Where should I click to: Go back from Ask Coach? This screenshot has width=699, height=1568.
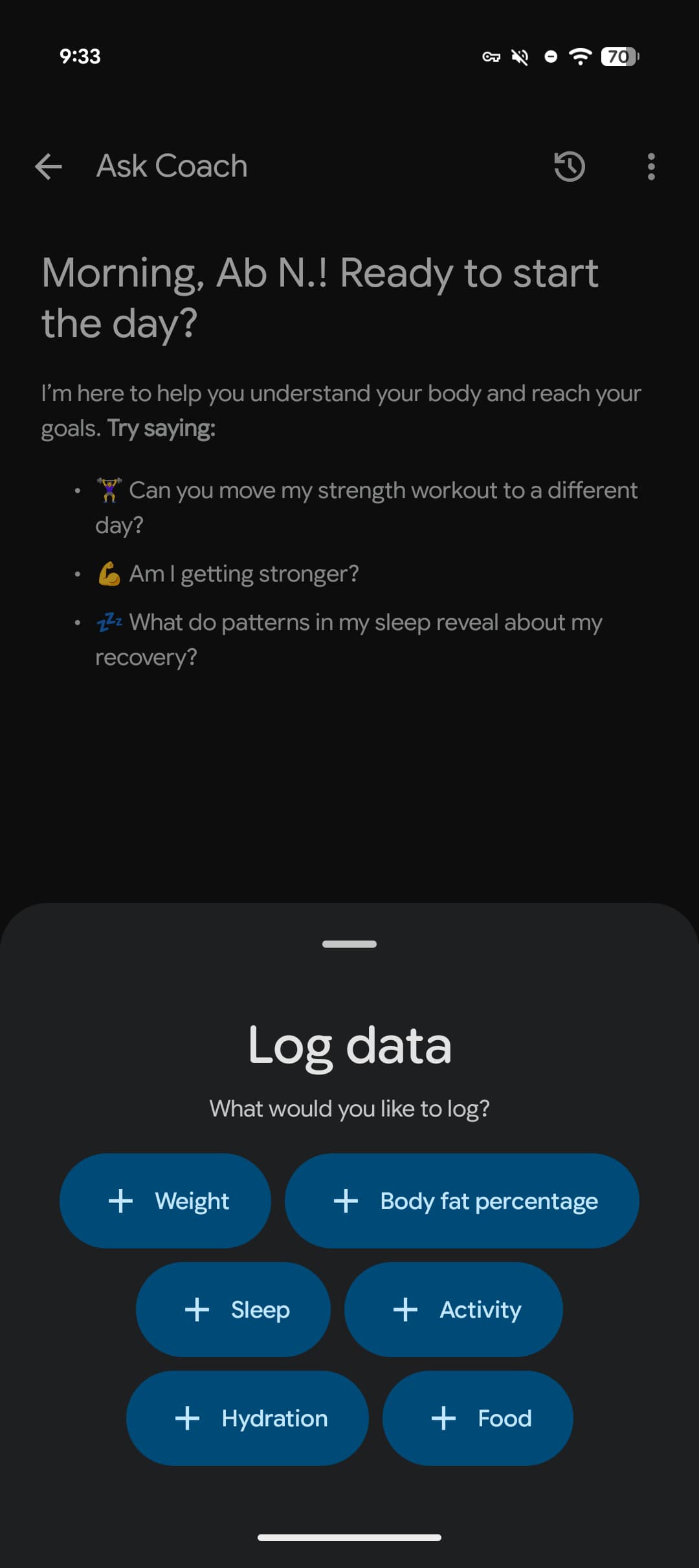point(49,166)
